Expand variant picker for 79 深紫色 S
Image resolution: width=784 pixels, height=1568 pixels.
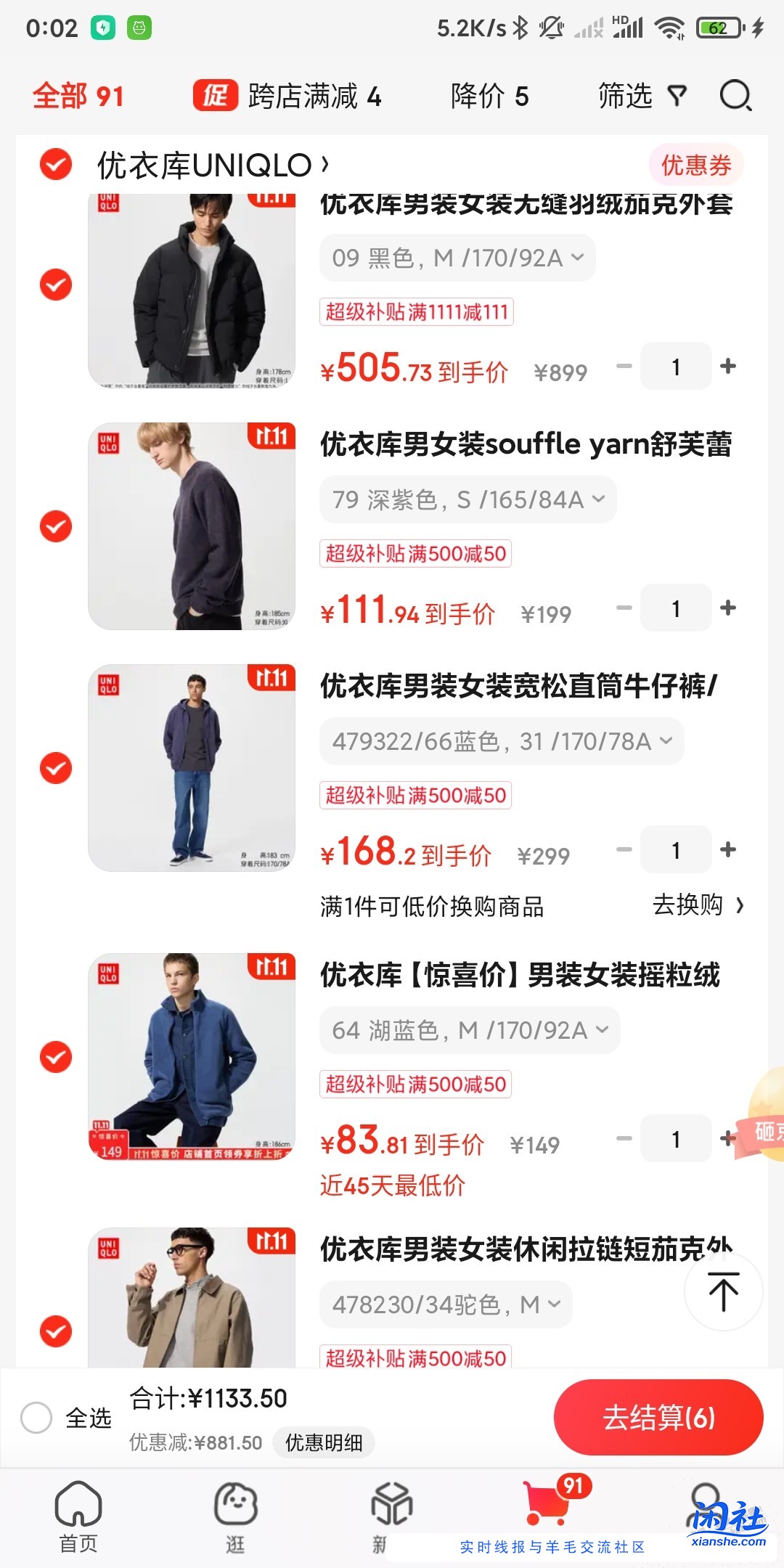[x=467, y=499]
